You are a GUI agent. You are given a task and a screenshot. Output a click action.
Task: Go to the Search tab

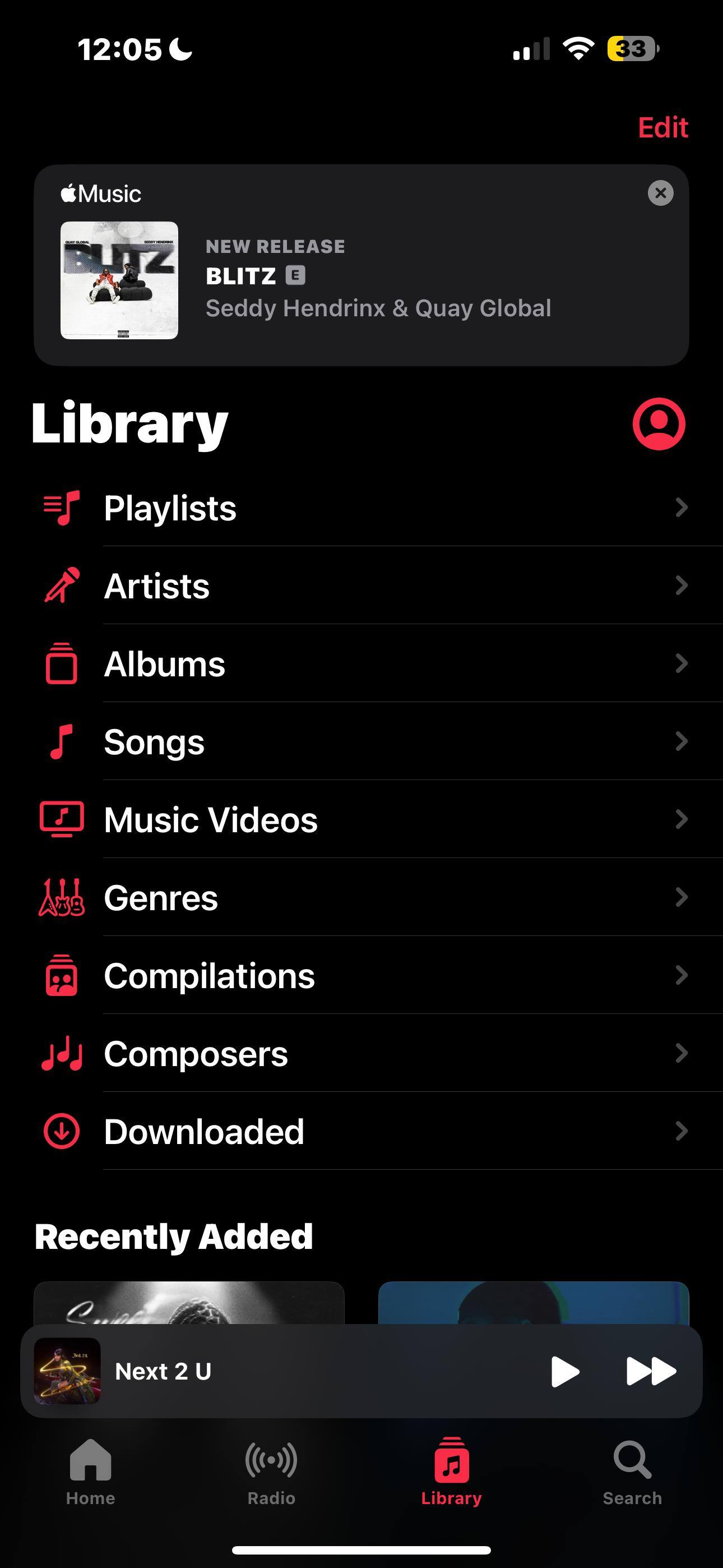tap(632, 1470)
